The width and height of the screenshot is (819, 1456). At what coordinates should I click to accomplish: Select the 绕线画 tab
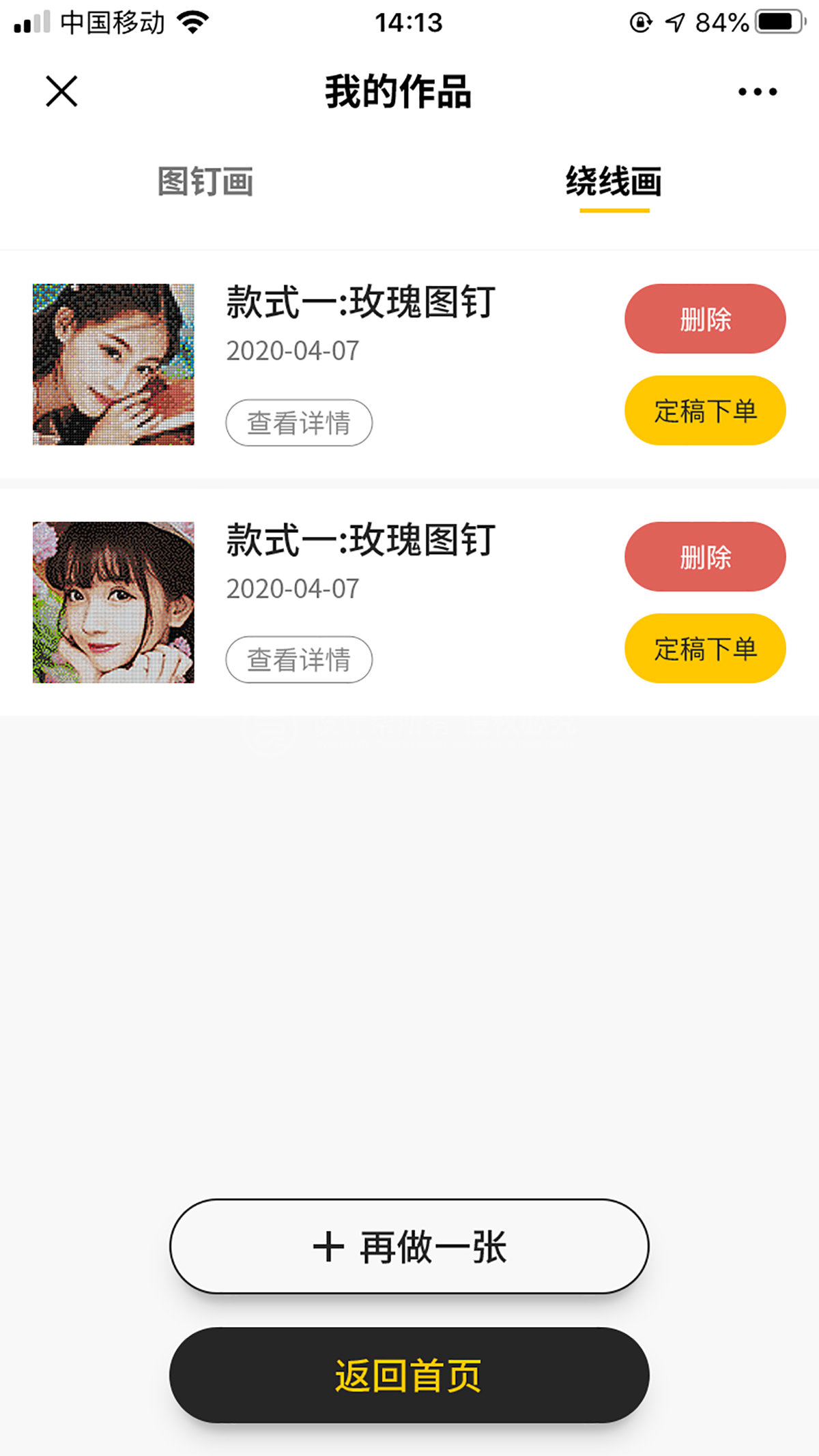[x=614, y=182]
